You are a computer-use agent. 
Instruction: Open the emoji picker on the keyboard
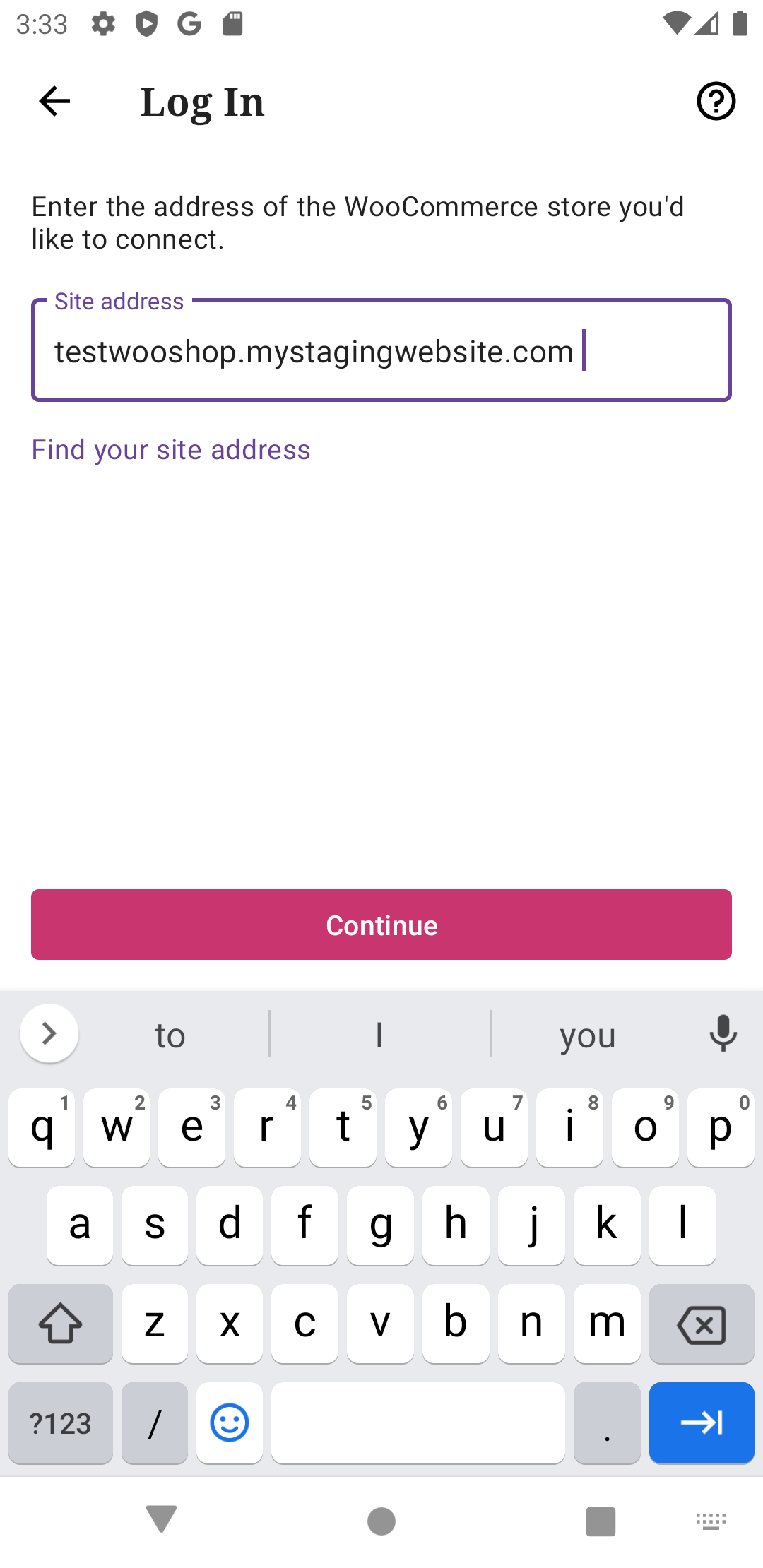coord(229,1423)
